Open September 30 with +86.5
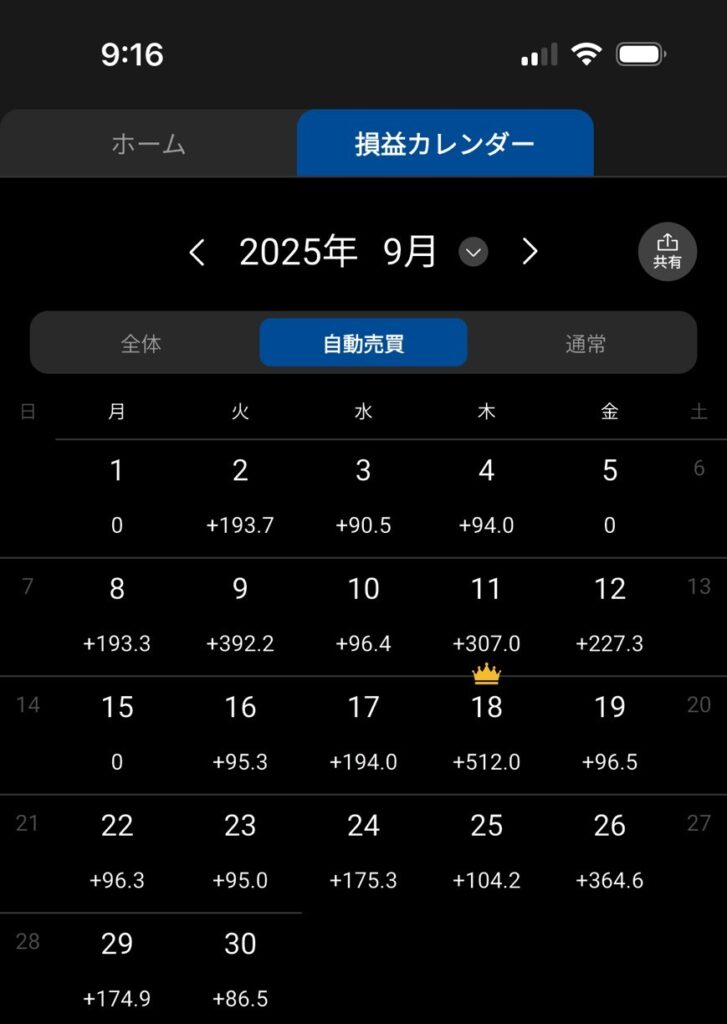727x1024 pixels. click(x=240, y=969)
